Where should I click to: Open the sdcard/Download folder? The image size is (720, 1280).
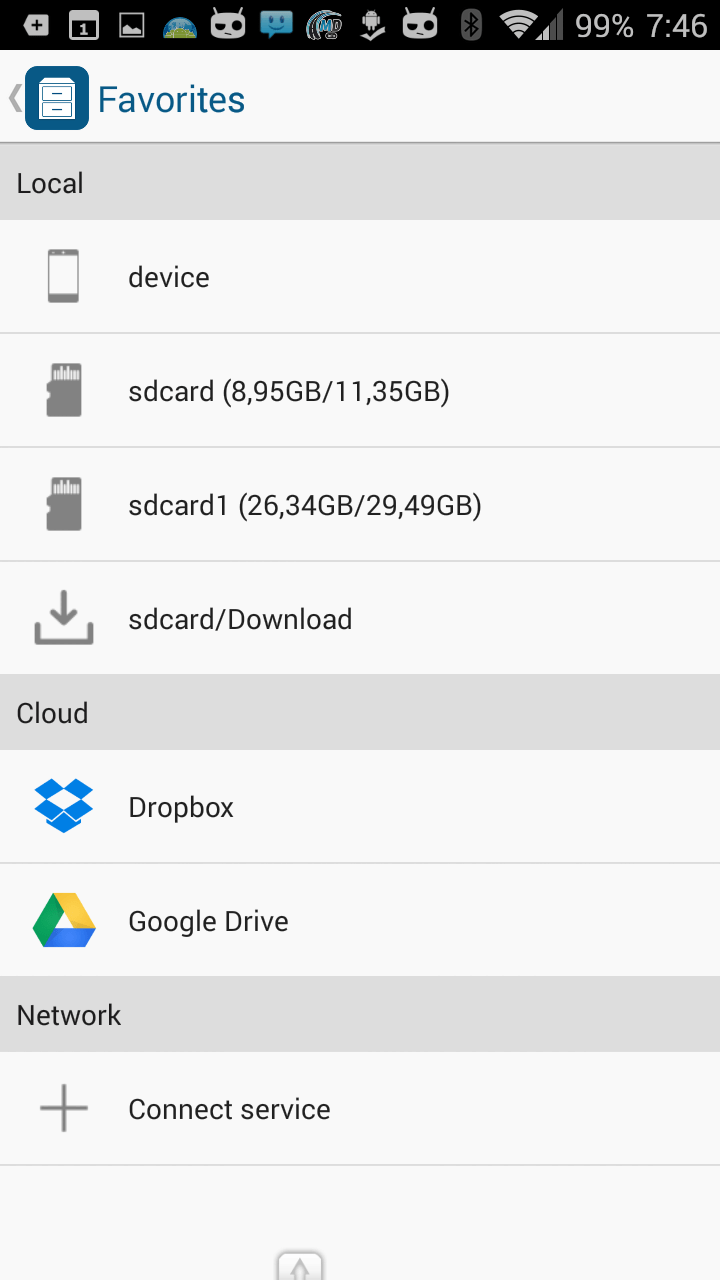360,618
